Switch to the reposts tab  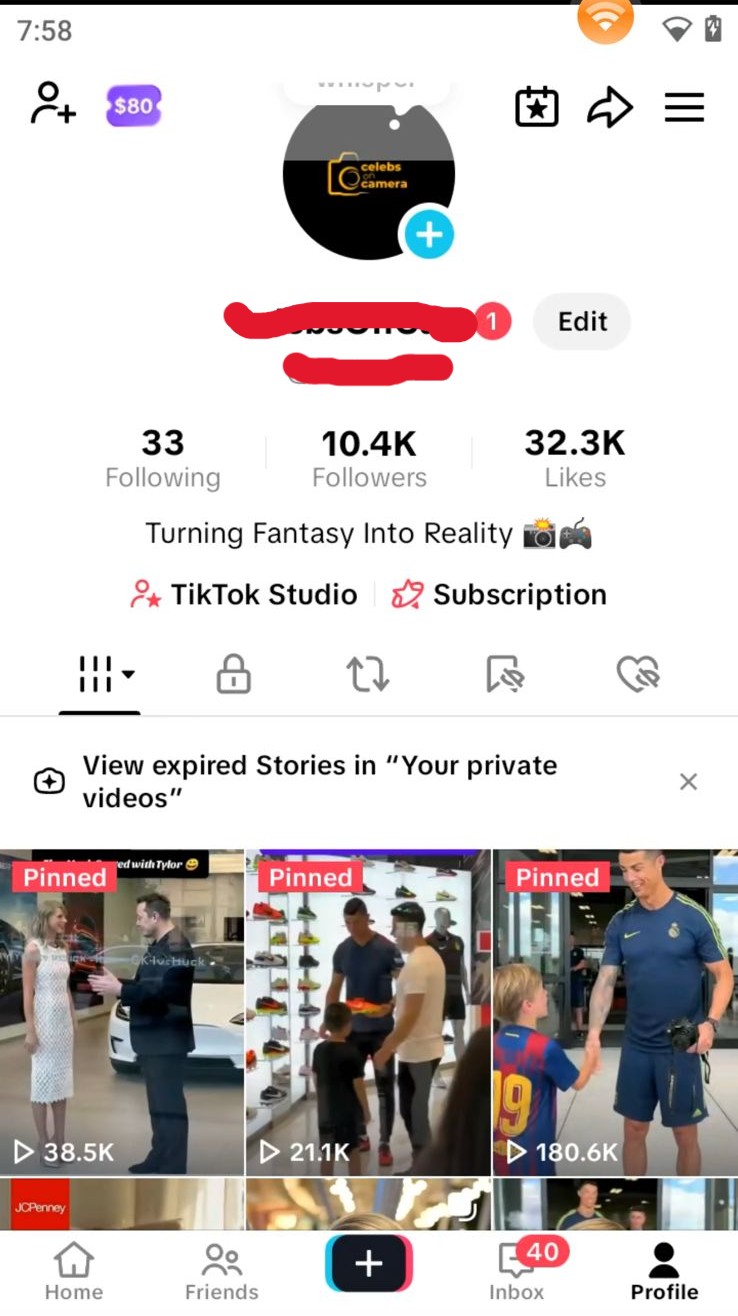(368, 674)
